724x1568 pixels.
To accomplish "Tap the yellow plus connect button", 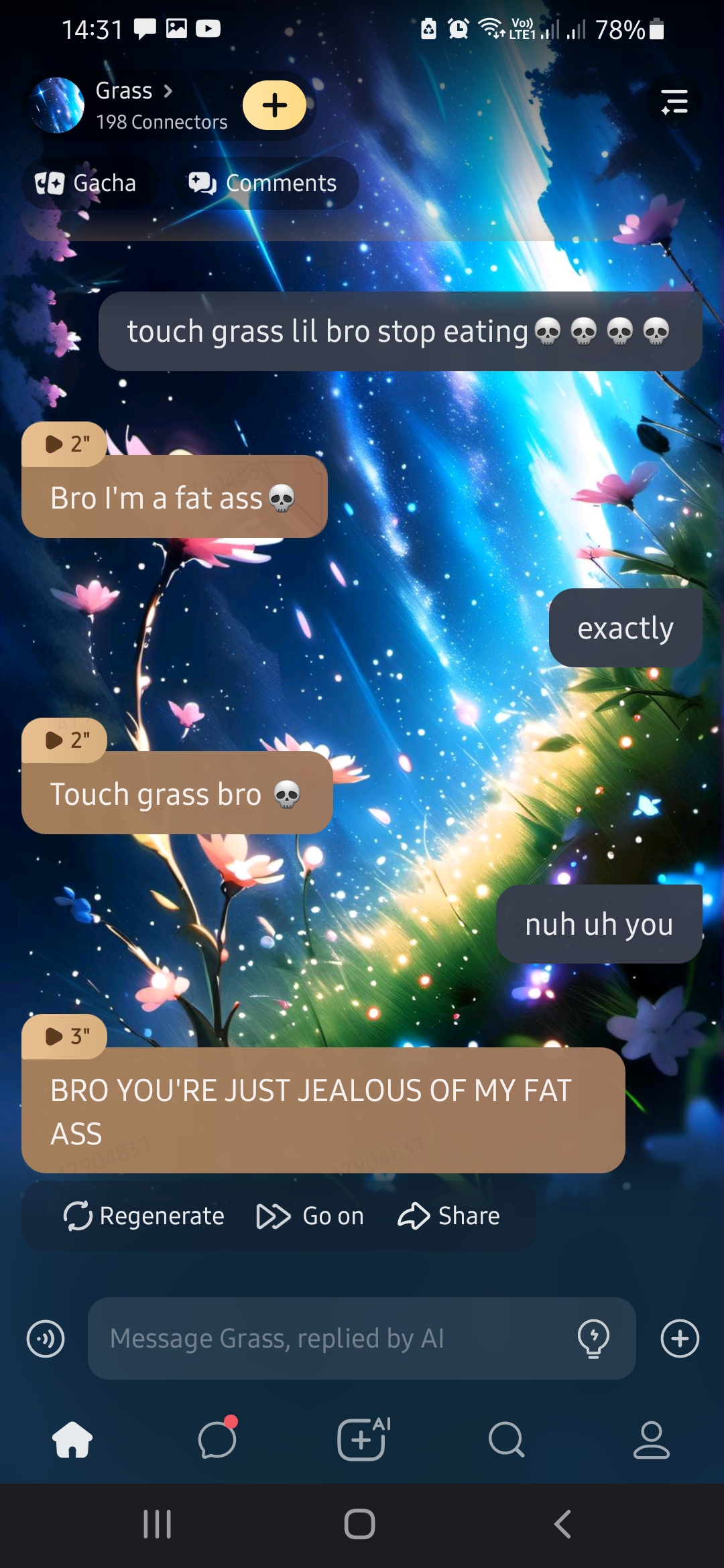I will tap(274, 105).
